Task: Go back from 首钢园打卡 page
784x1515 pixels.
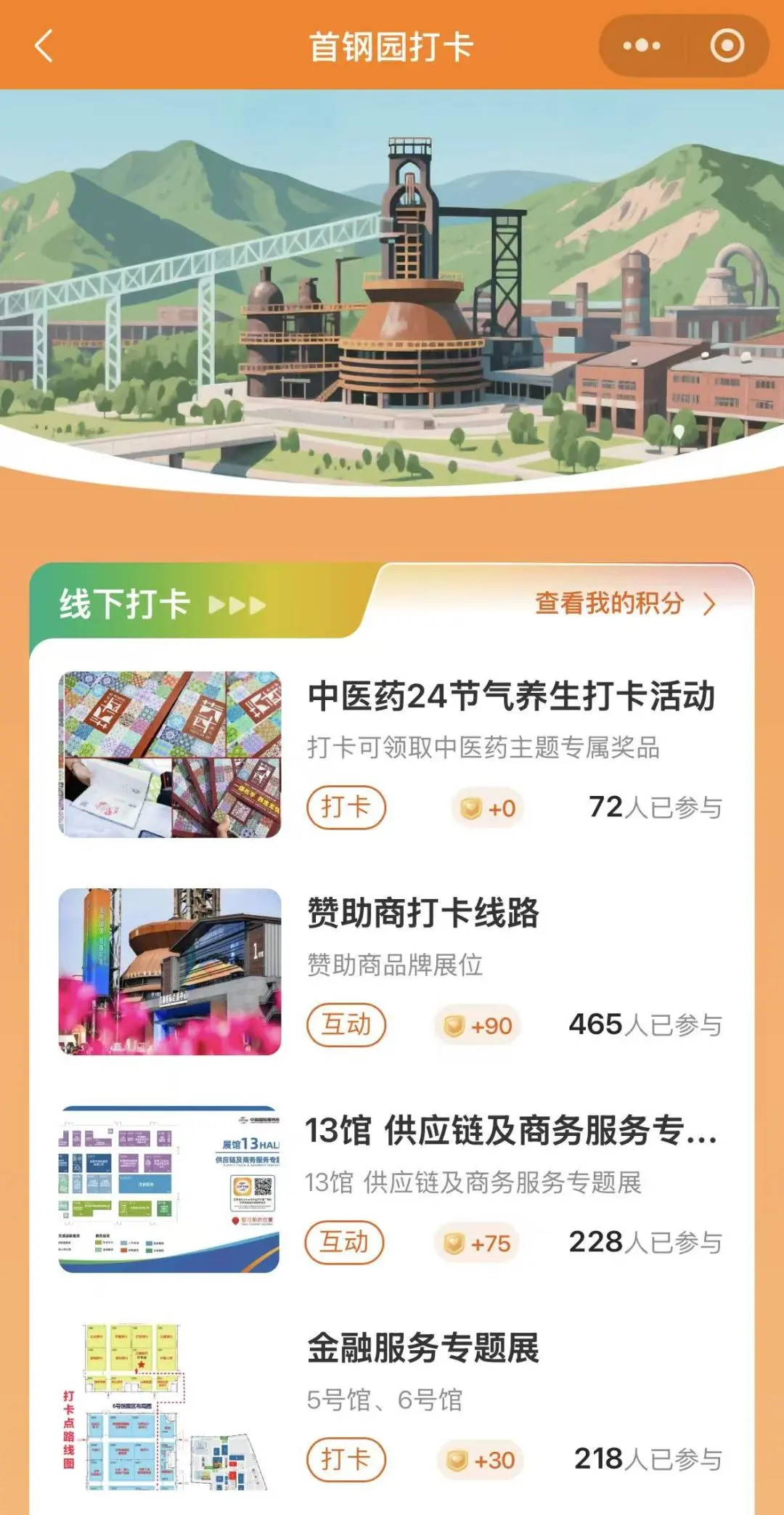Action: (x=44, y=46)
